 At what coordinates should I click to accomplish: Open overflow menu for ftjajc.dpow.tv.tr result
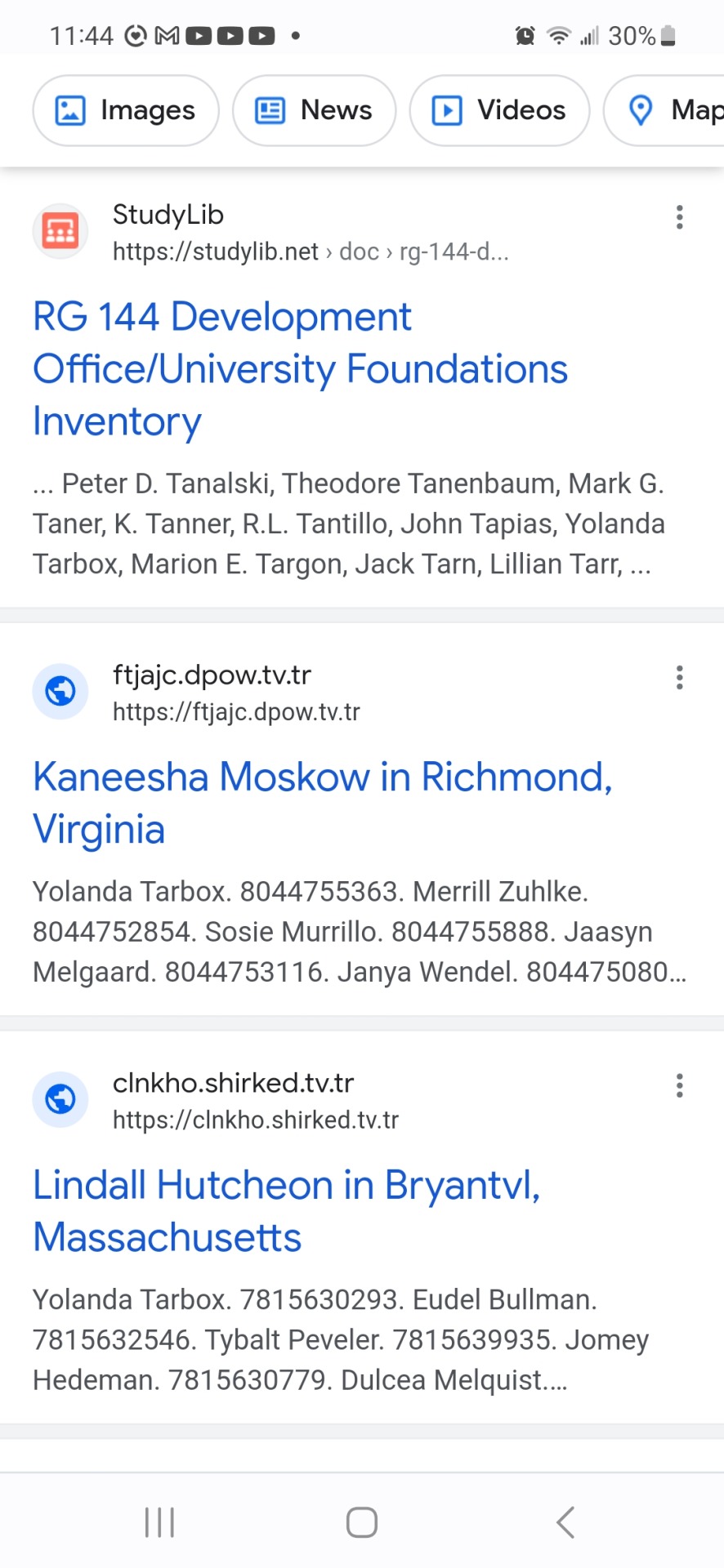679,678
